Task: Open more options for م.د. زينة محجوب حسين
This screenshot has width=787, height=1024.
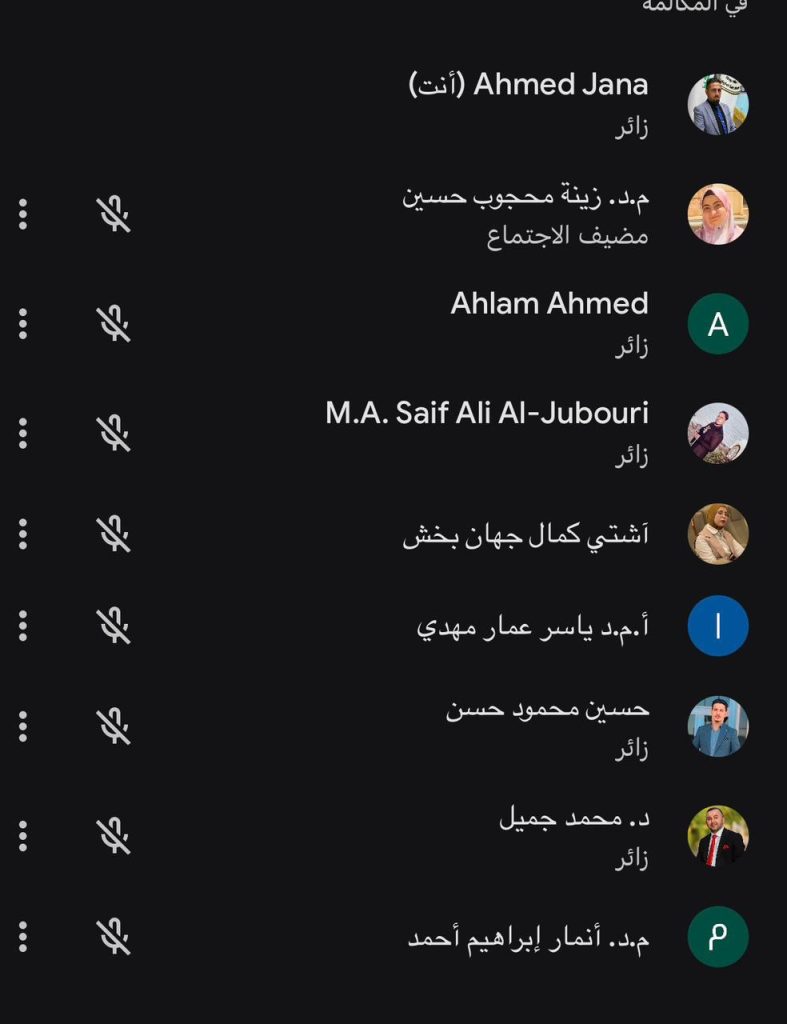Action: coord(23,214)
